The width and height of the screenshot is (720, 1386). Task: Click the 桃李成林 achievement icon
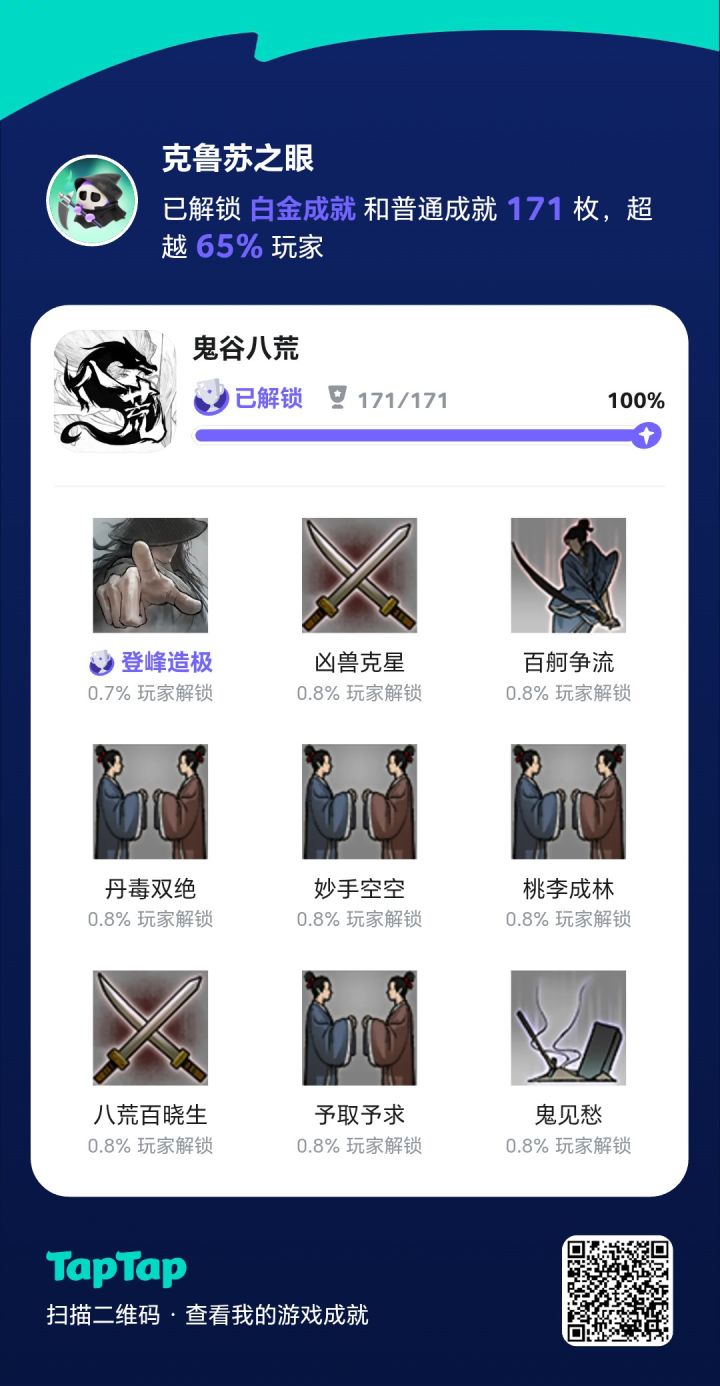(x=568, y=800)
